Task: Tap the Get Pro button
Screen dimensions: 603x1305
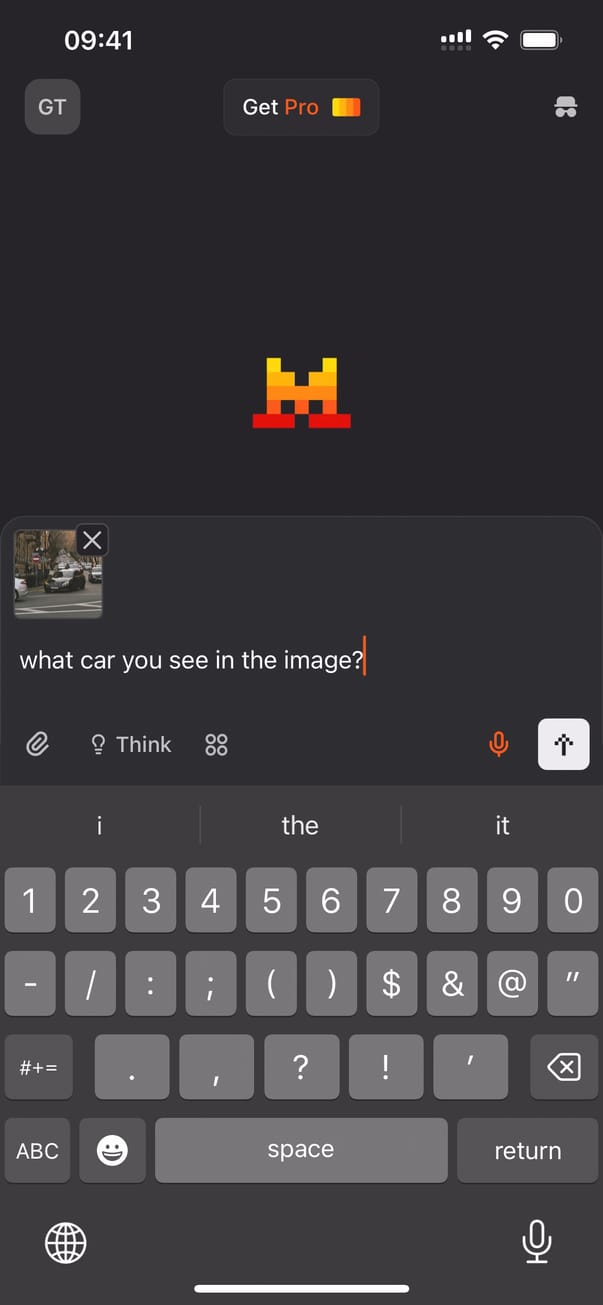Action: (301, 107)
